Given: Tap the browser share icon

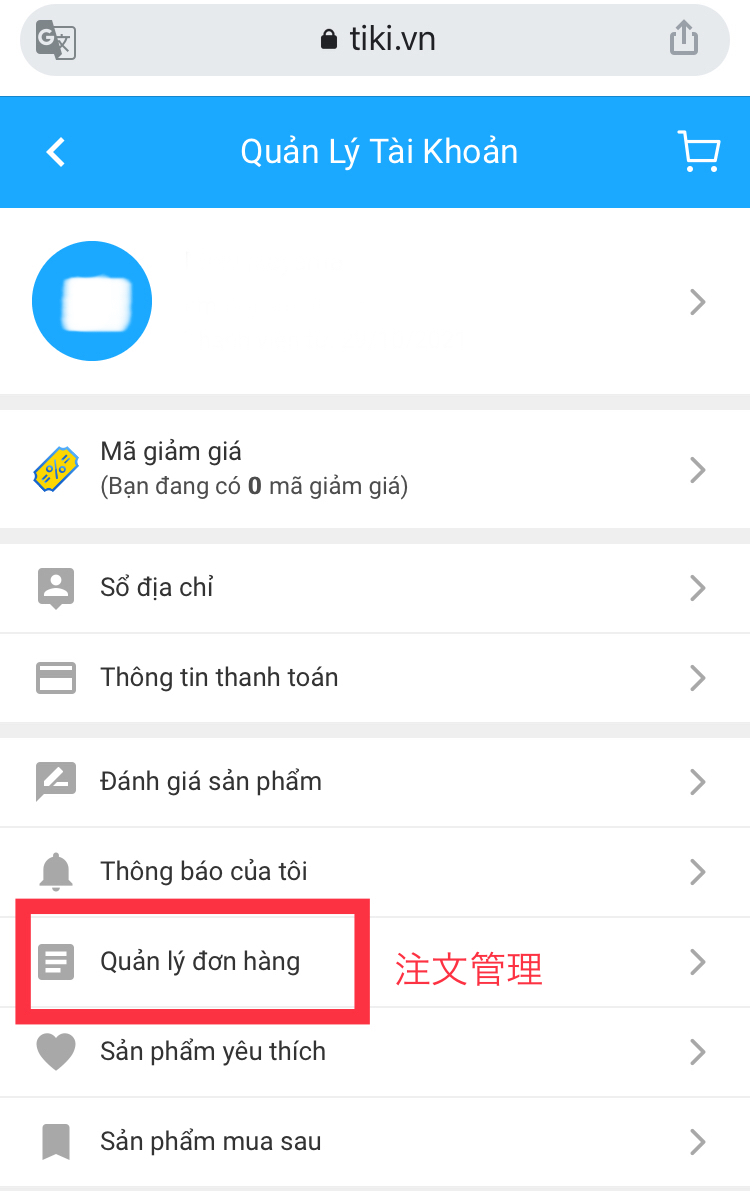Looking at the screenshot, I should (683, 40).
